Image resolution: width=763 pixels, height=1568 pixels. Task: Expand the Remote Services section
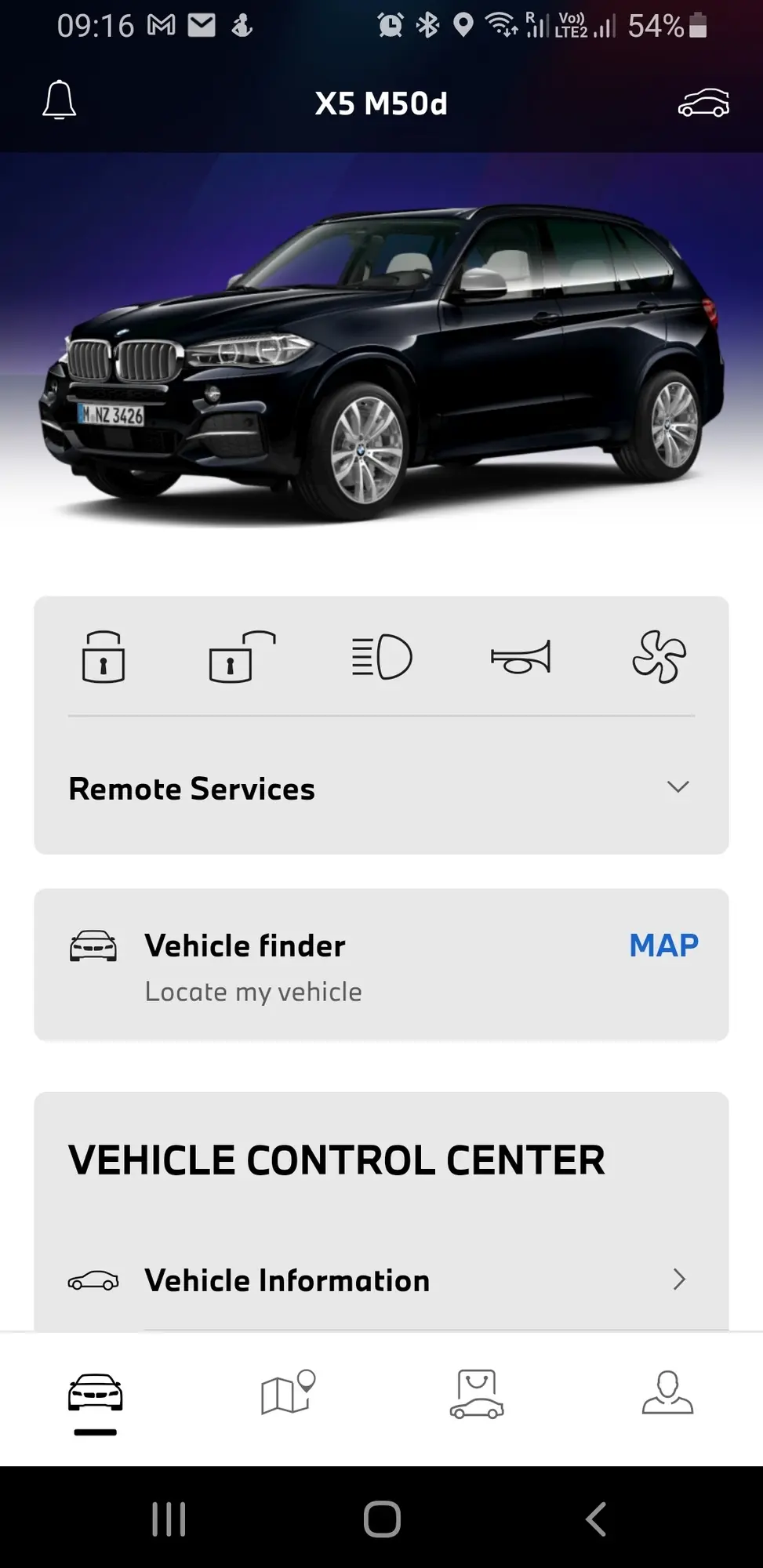pos(381,788)
